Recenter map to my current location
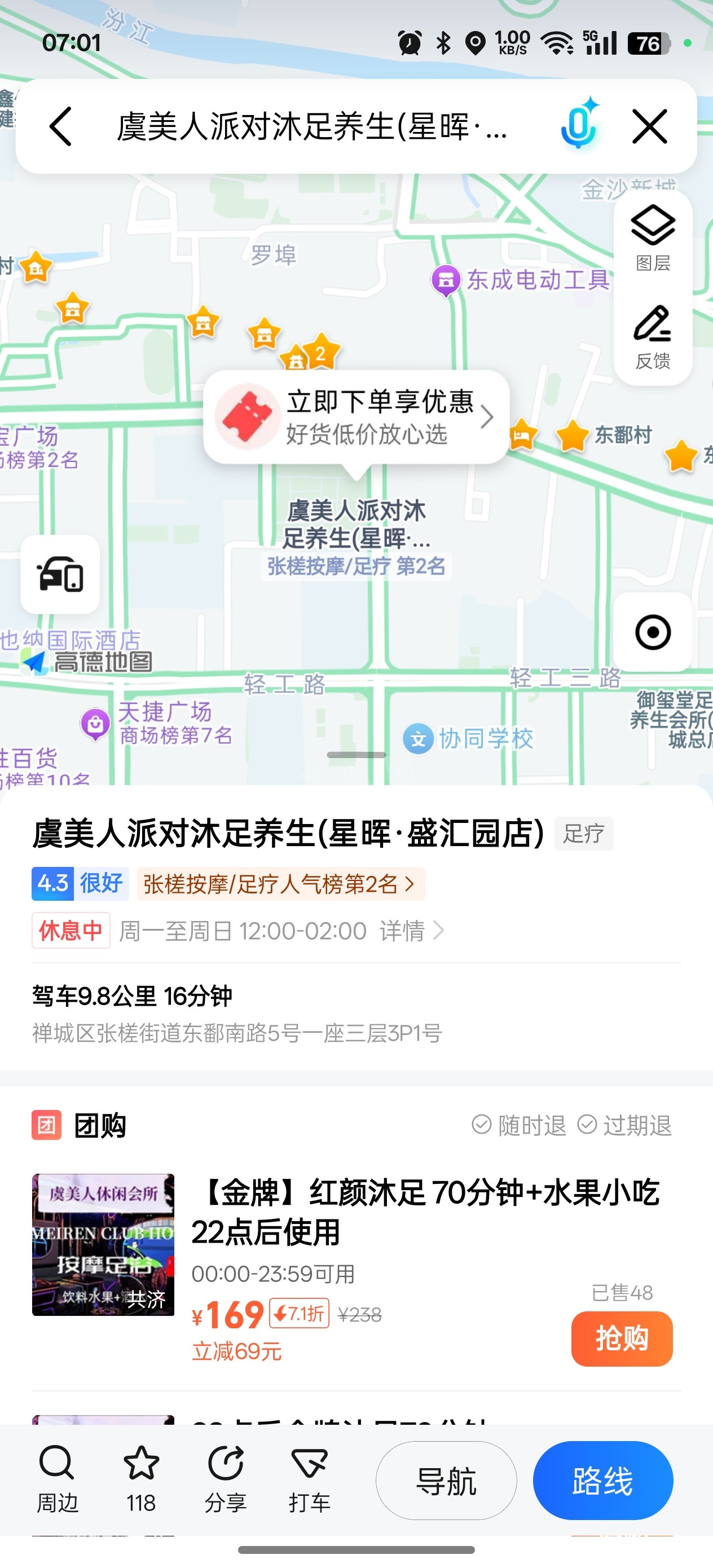 click(653, 632)
